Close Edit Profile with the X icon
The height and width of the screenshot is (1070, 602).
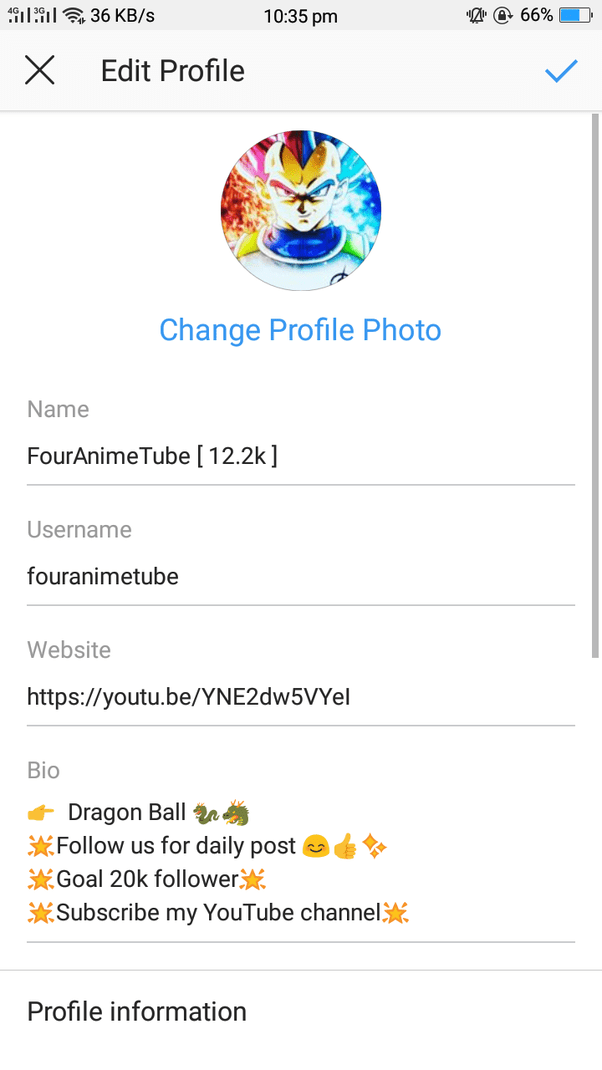point(40,71)
